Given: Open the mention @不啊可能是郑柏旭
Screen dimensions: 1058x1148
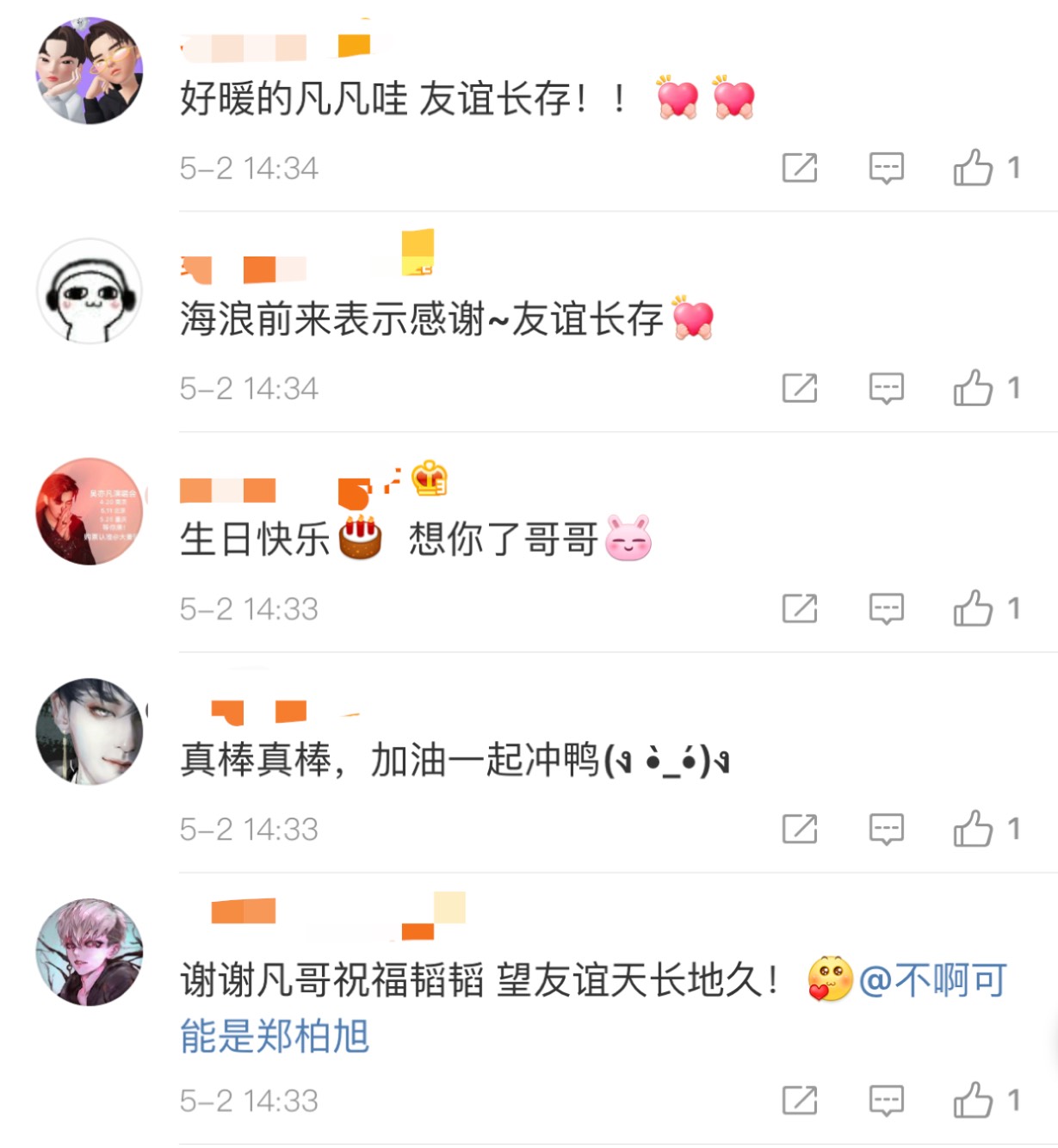Looking at the screenshot, I should click(933, 980).
